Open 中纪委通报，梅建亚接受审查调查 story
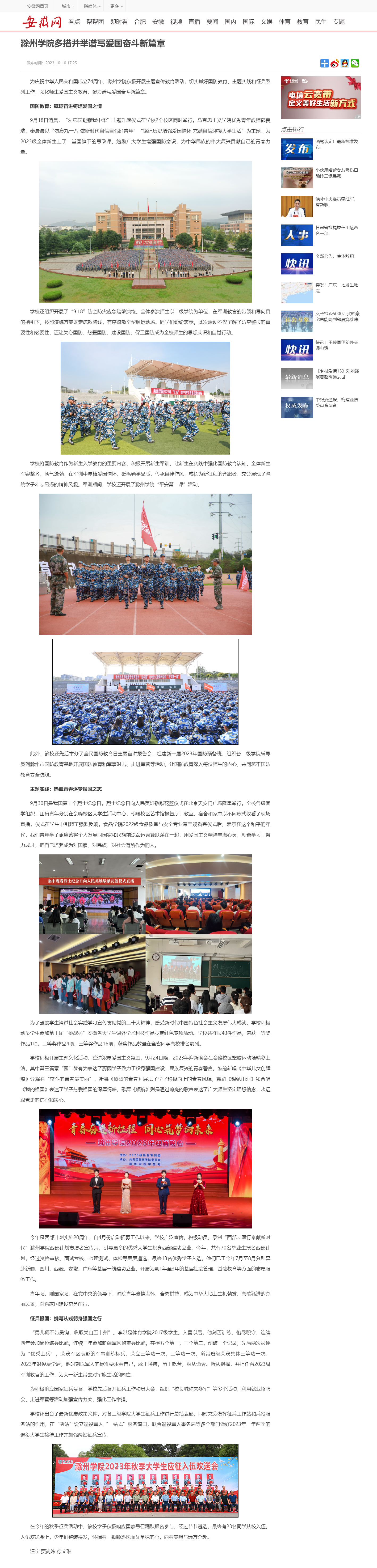 click(336, 402)
